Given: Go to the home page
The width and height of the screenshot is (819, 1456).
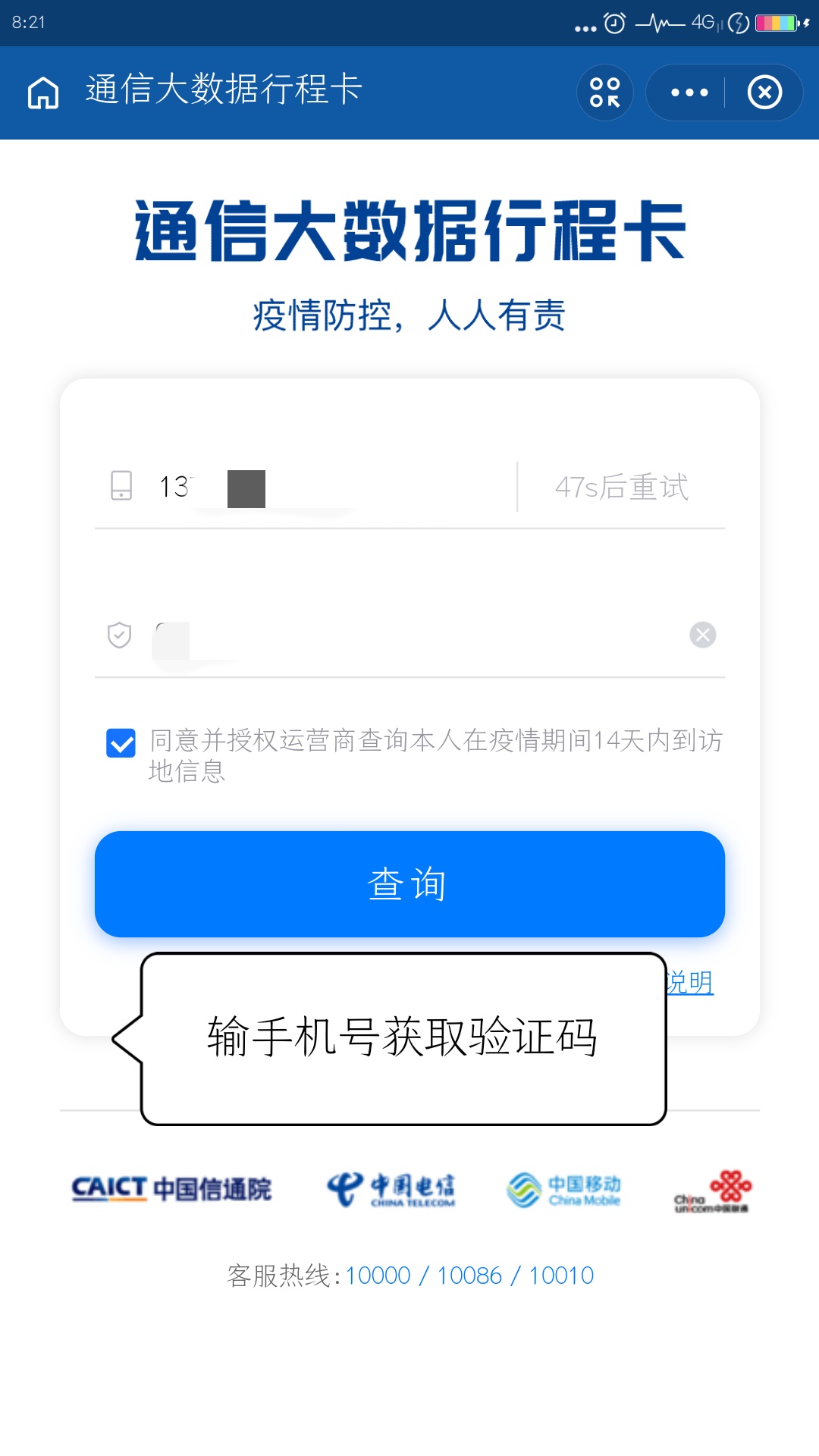Looking at the screenshot, I should pyautogui.click(x=43, y=93).
